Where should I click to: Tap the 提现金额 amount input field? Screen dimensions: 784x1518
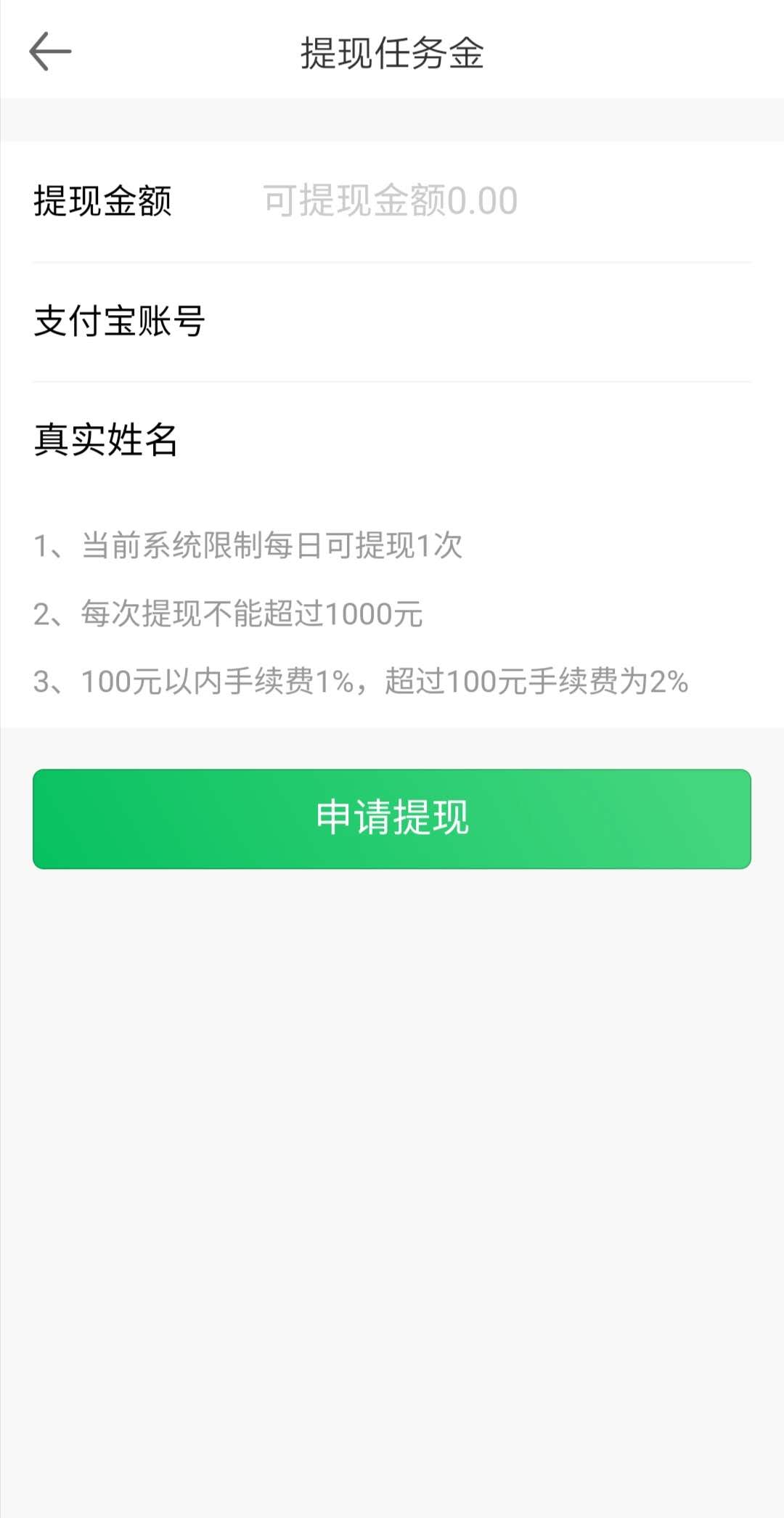tap(506, 201)
